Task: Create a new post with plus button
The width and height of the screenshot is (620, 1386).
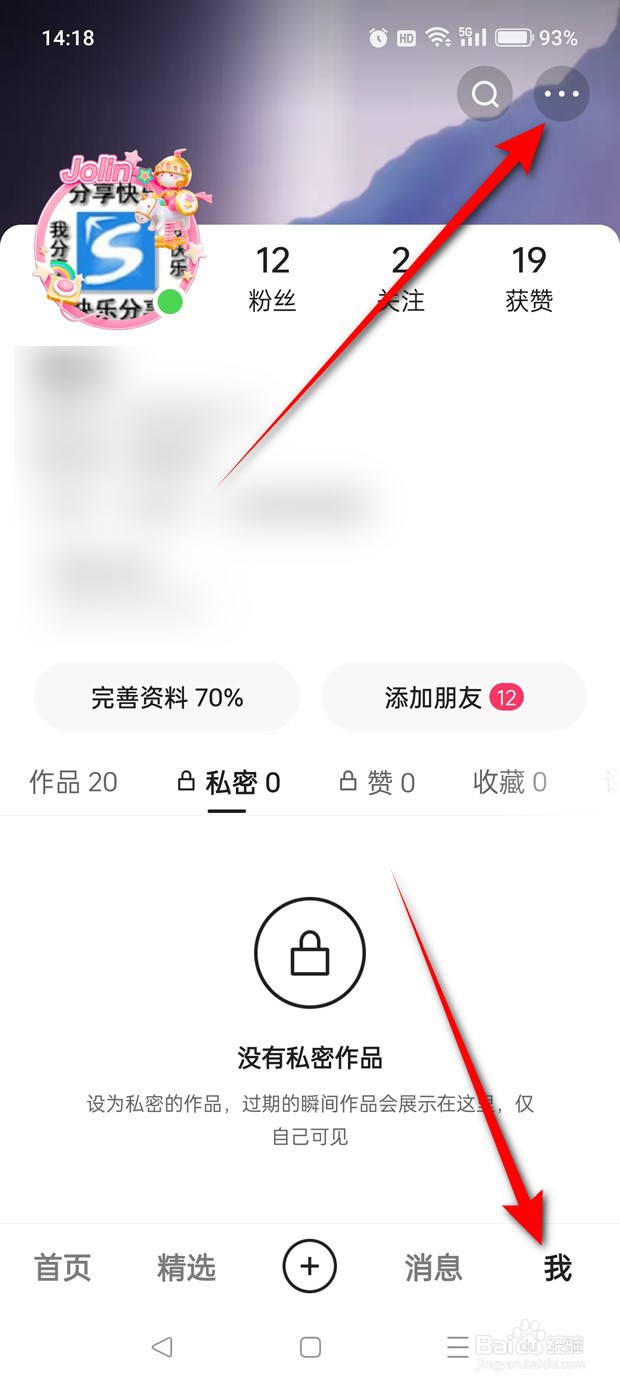Action: point(310,1267)
